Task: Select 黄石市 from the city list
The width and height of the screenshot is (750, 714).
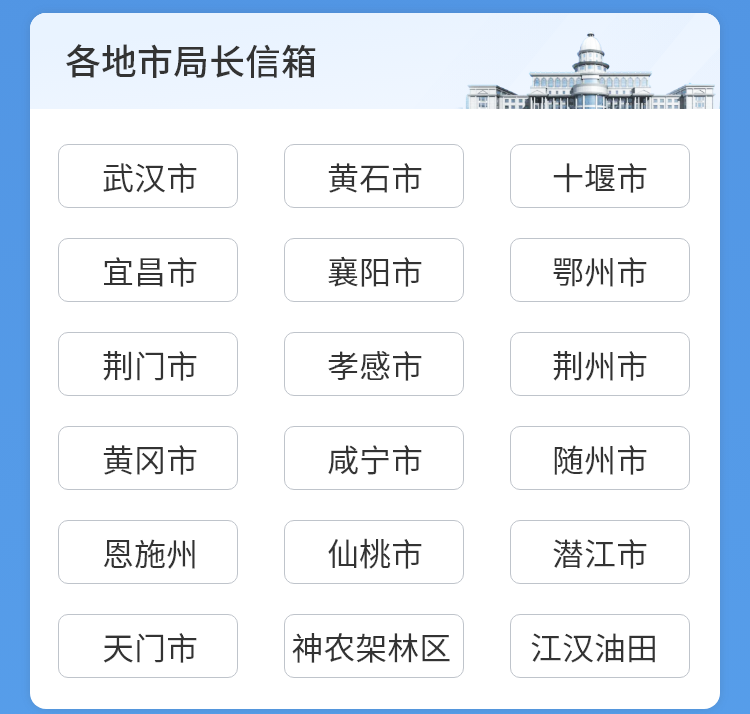Action: click(374, 177)
